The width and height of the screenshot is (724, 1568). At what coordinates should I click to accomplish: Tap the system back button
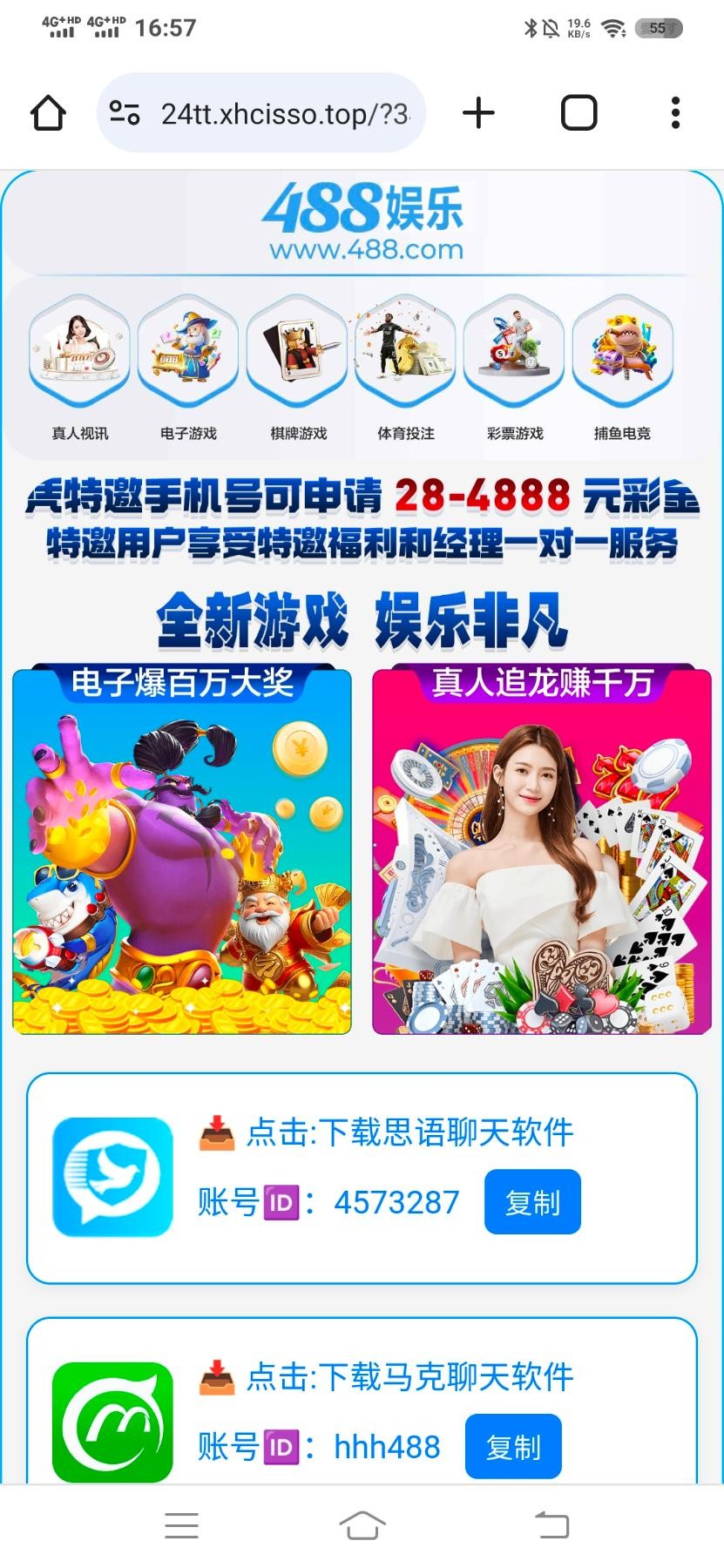pos(551,1525)
